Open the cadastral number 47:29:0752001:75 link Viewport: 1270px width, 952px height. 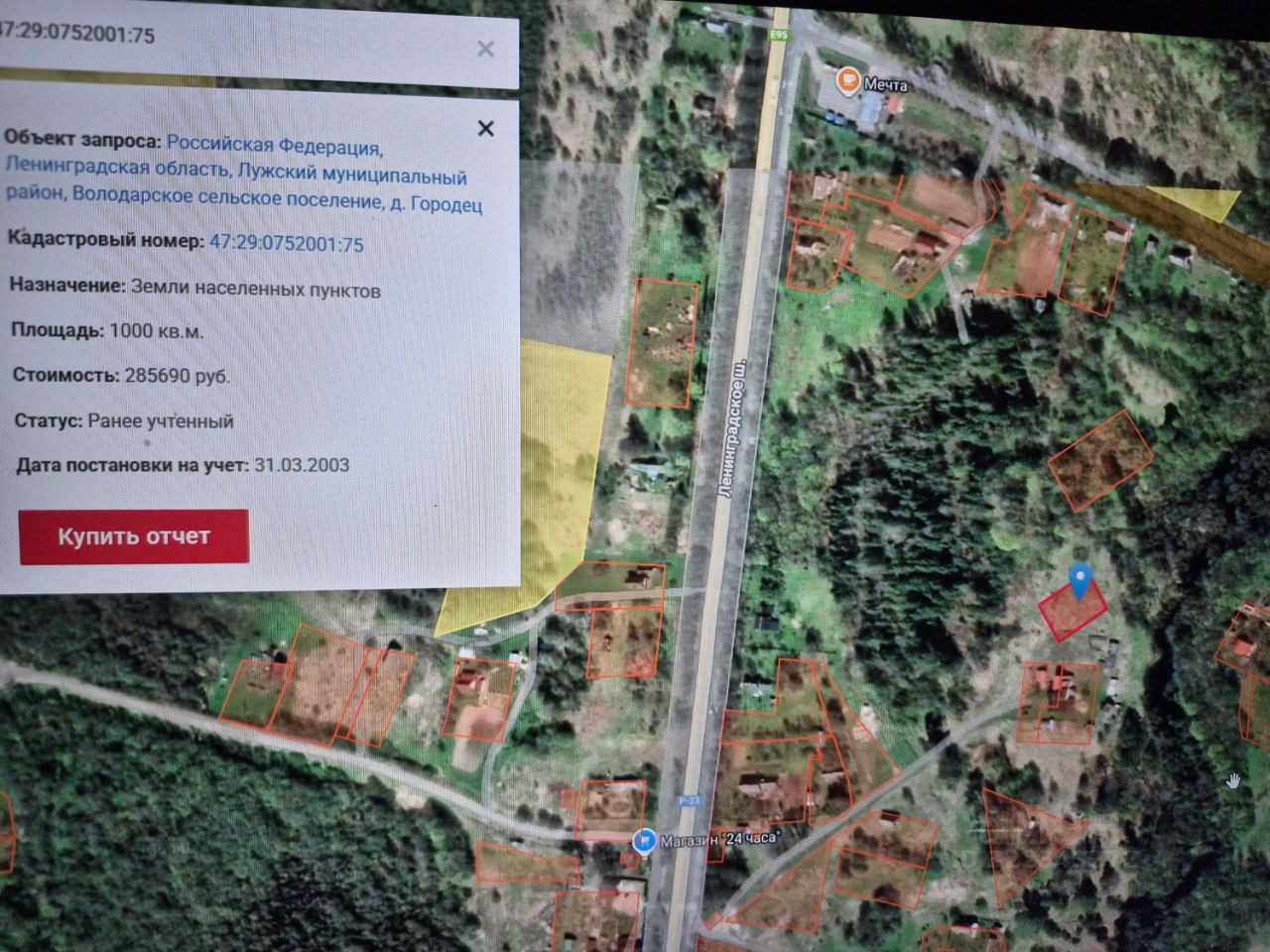tap(286, 243)
